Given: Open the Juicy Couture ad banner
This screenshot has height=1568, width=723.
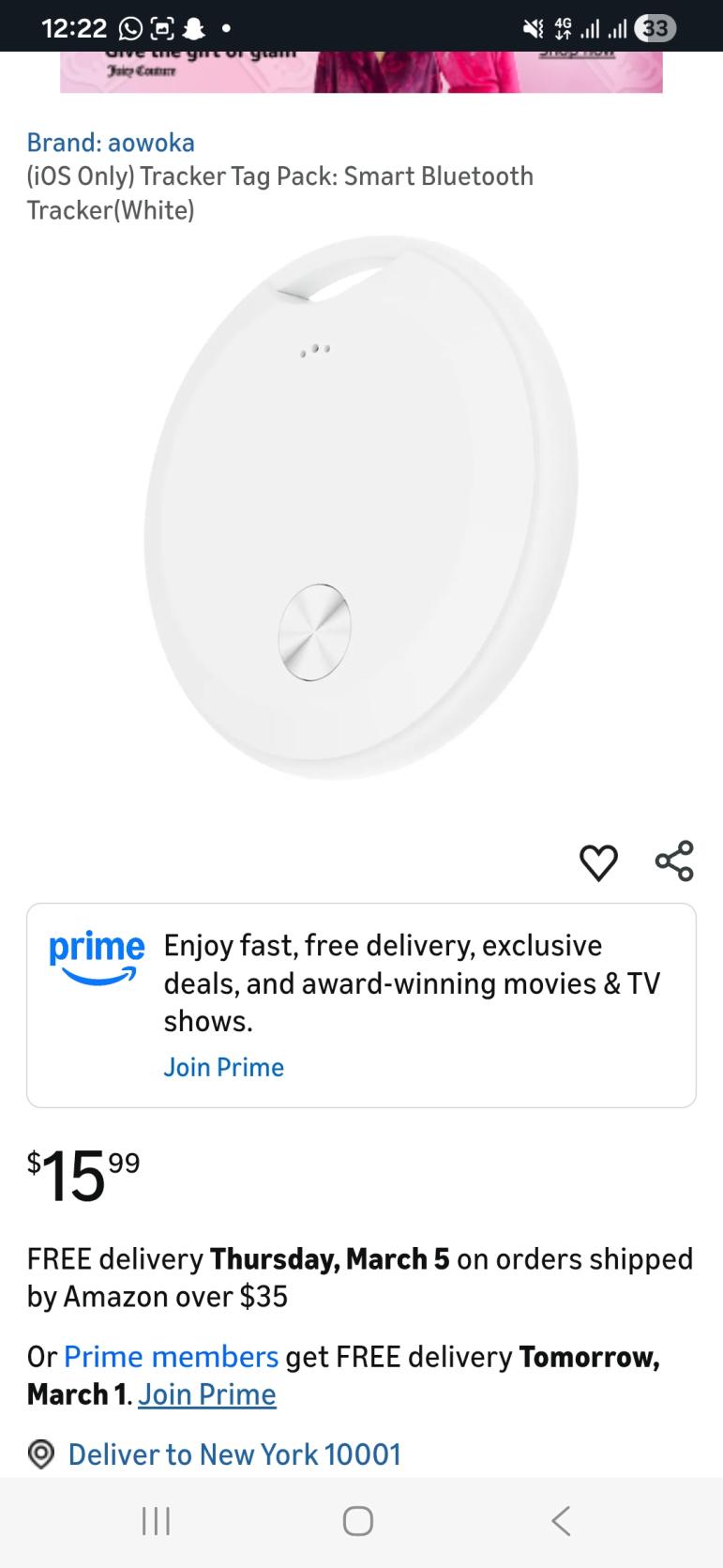Looking at the screenshot, I should click(361, 71).
